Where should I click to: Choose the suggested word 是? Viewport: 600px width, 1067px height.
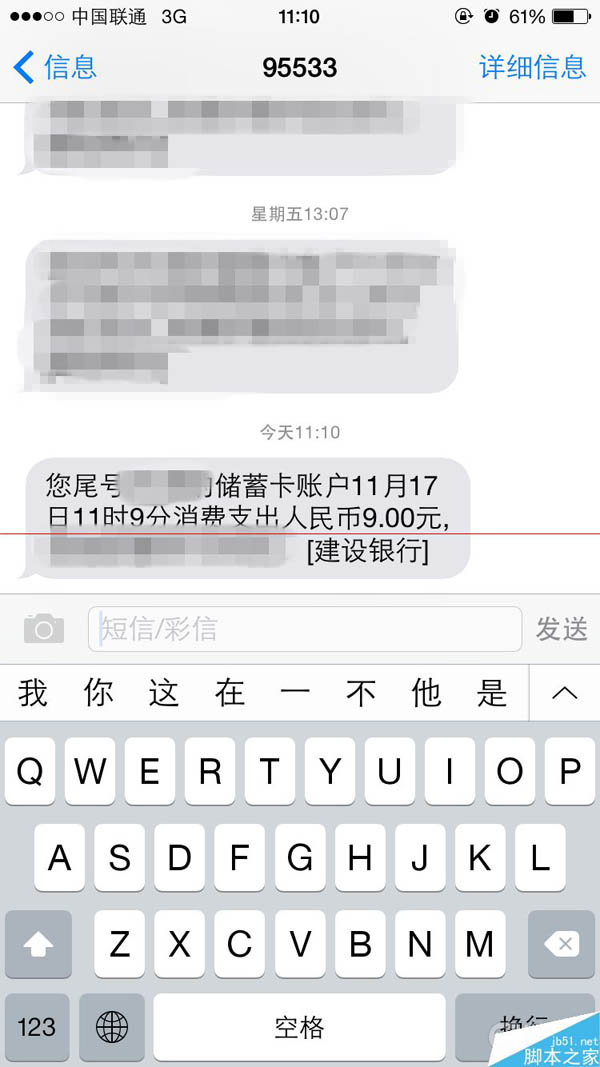pyautogui.click(x=492, y=692)
